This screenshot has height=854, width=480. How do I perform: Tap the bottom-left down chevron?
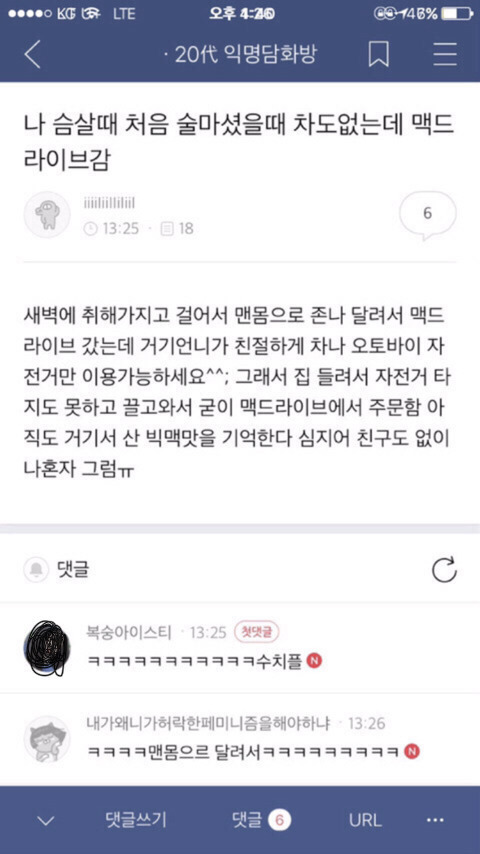point(46,821)
